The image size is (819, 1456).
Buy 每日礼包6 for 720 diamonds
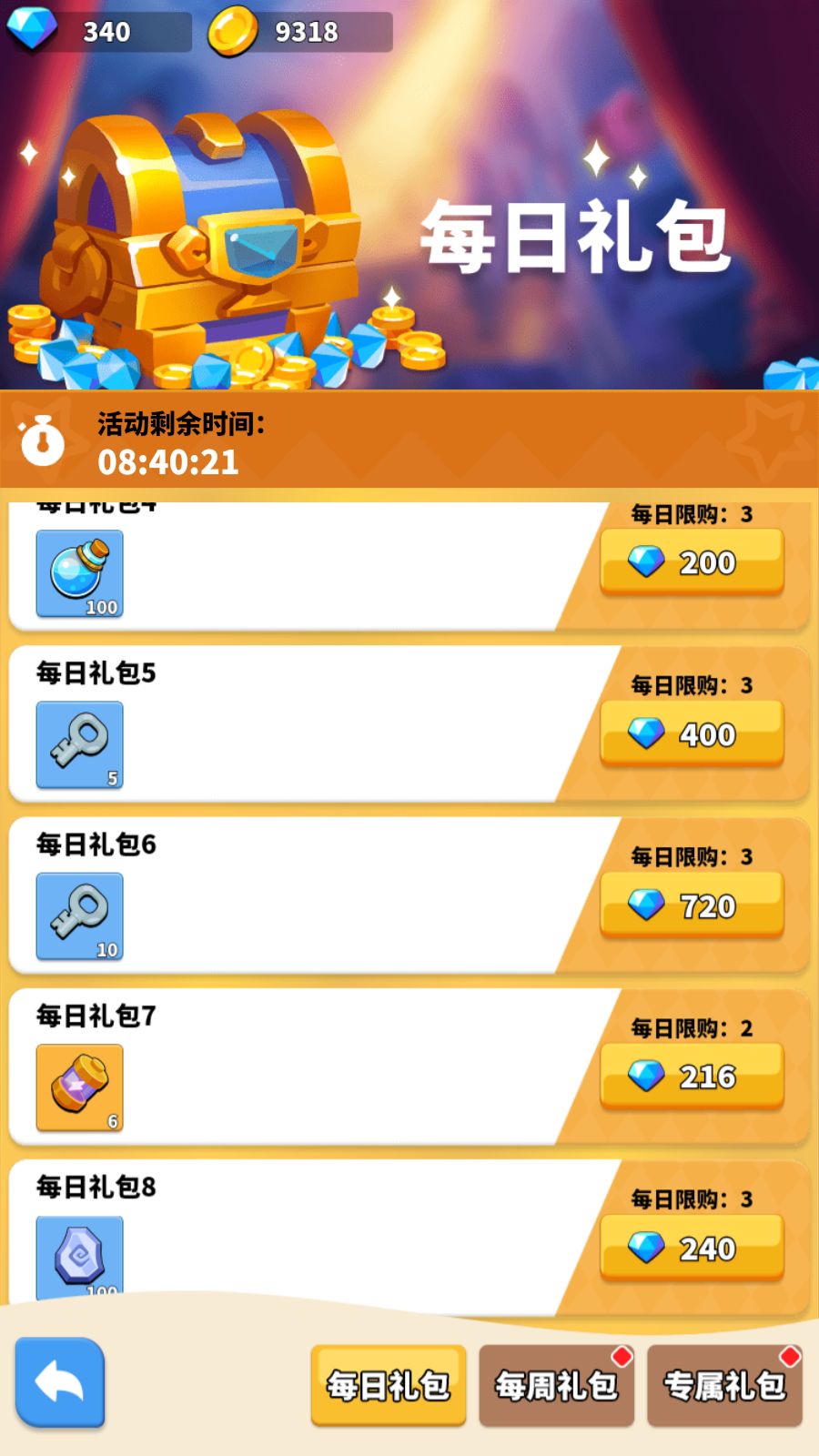692,906
